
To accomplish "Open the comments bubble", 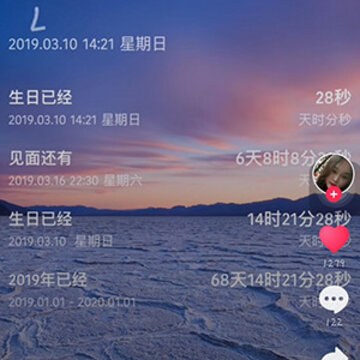I will (x=334, y=299).
